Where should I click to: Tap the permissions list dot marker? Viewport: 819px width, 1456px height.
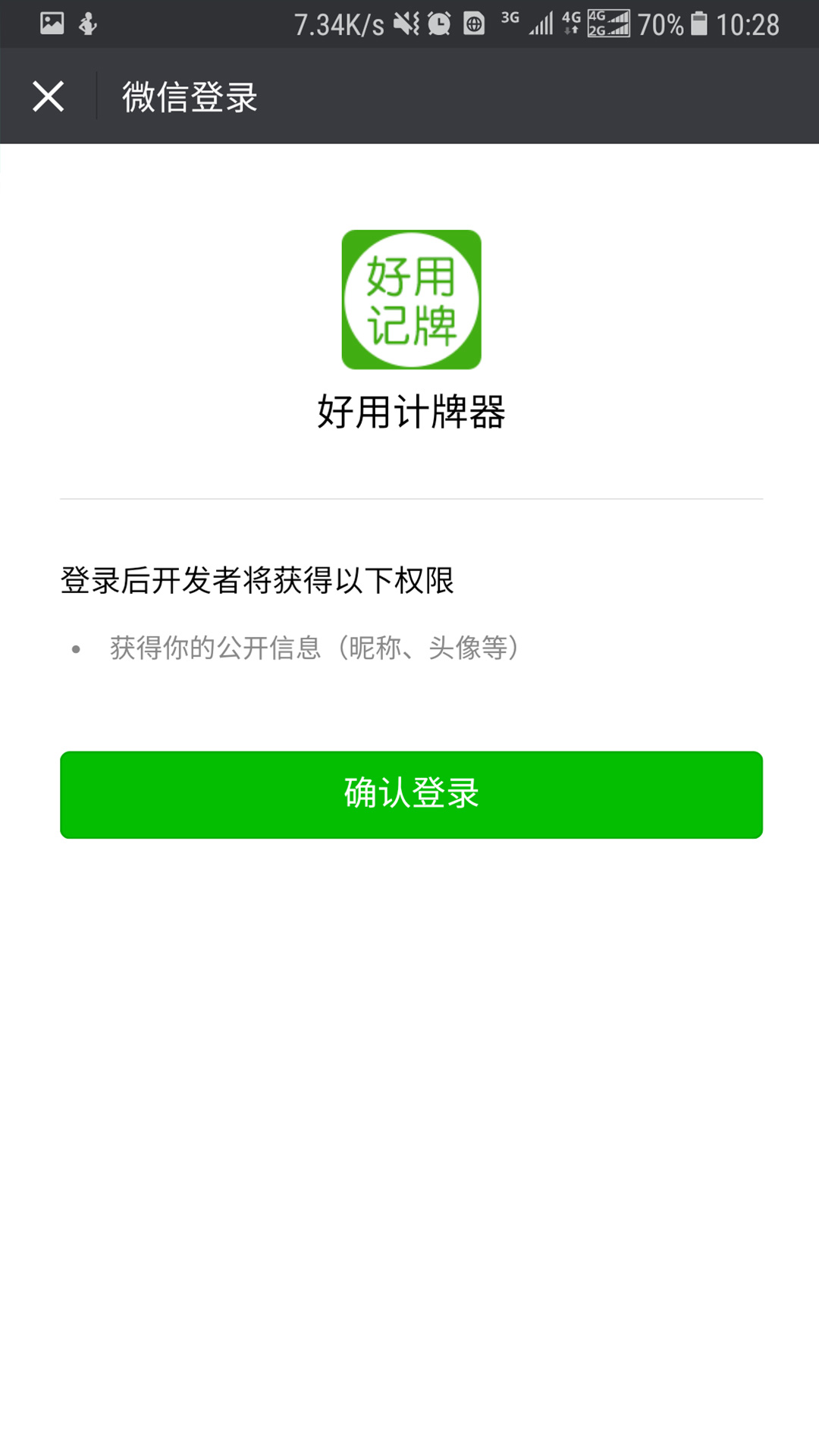74,650
